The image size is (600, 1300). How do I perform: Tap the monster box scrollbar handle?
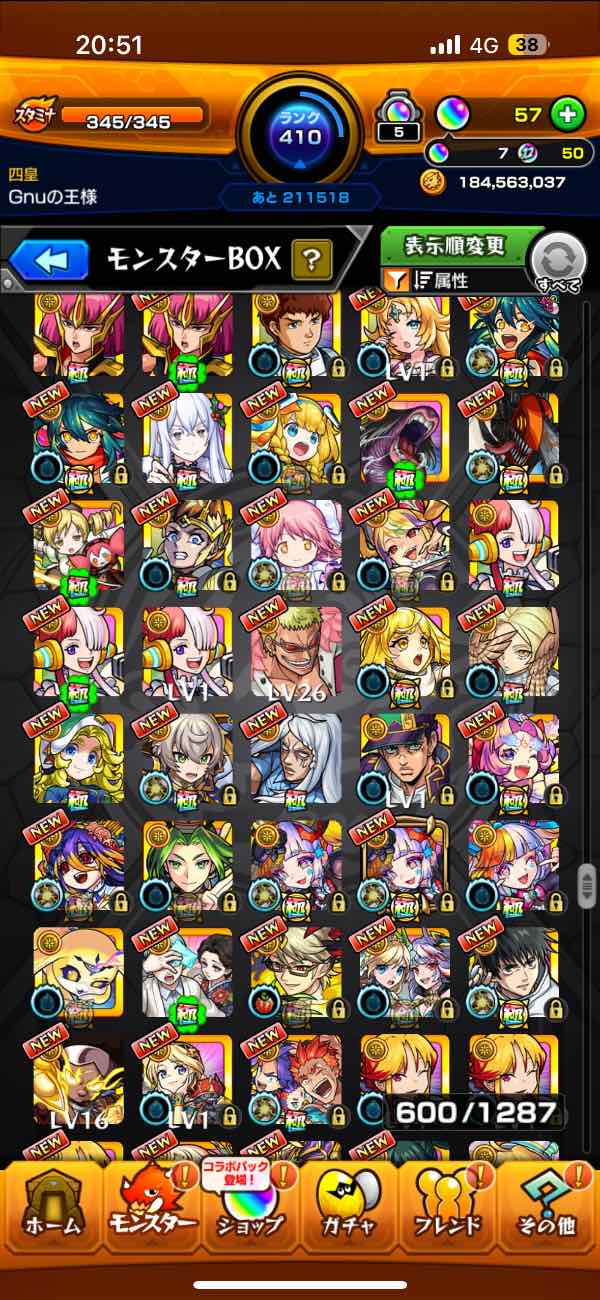pyautogui.click(x=587, y=886)
